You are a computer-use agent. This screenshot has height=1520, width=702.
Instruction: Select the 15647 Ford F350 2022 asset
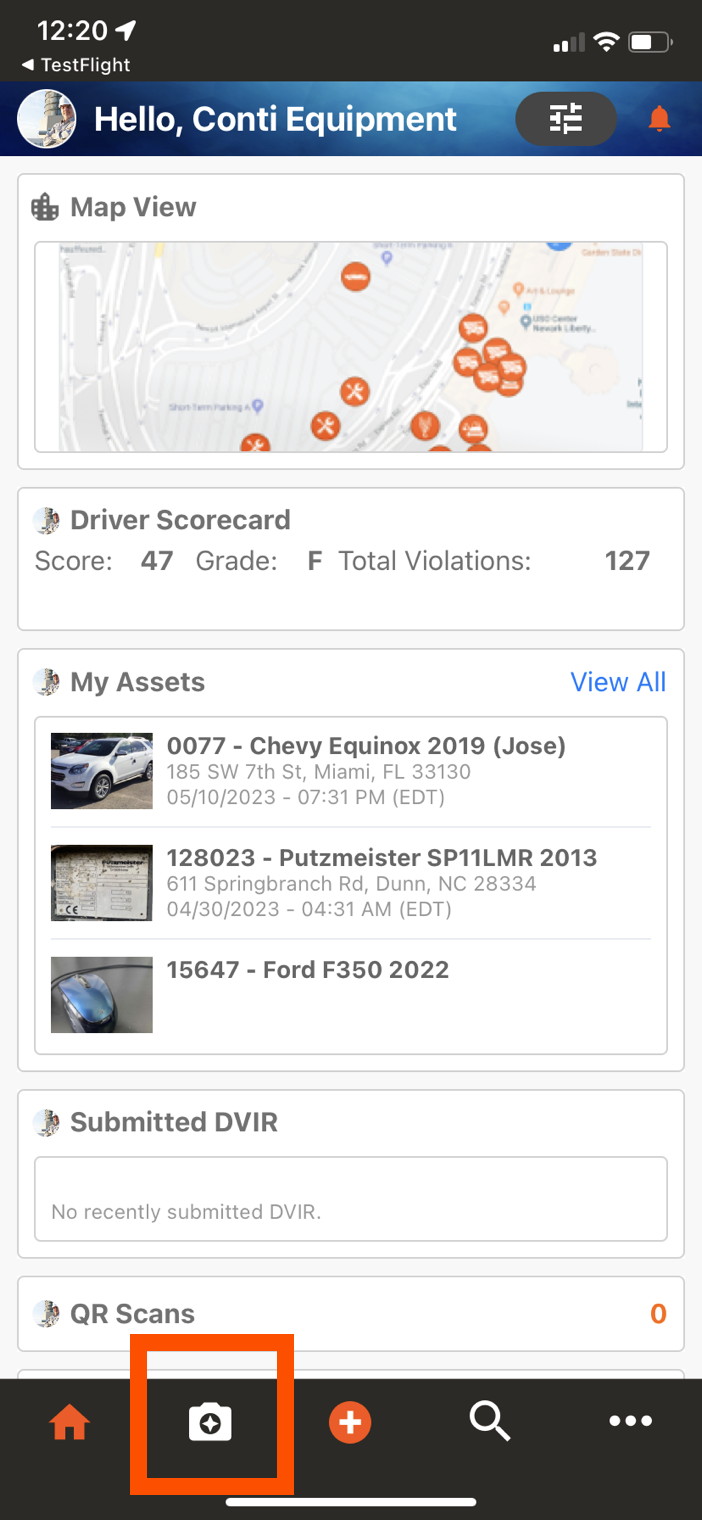click(351, 995)
